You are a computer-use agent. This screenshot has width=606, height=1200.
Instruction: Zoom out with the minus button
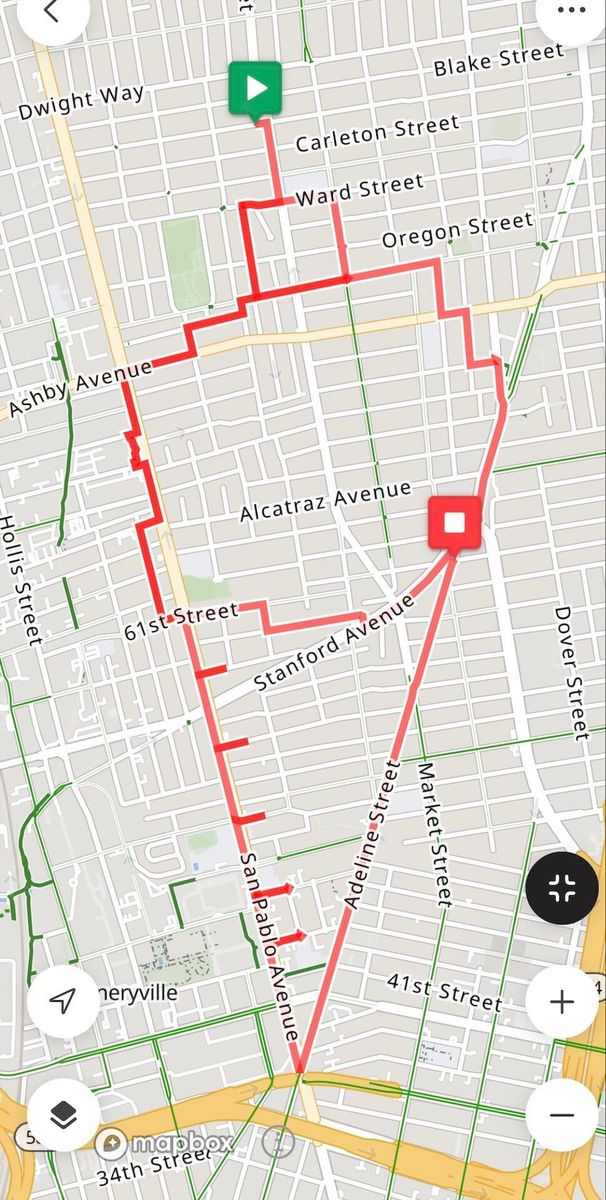[x=561, y=1115]
